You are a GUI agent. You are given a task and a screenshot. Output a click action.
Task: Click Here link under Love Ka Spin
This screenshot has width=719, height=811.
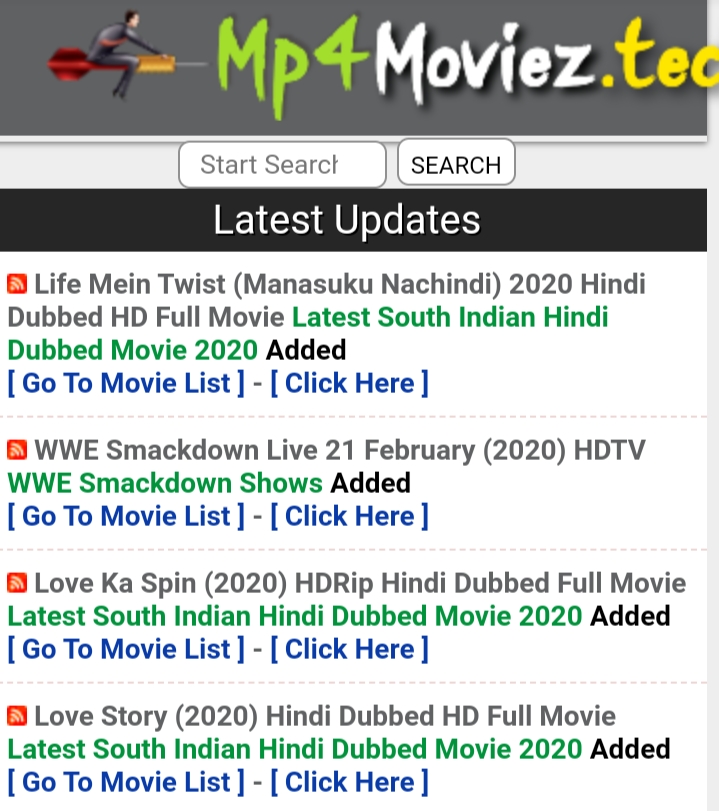coord(349,649)
